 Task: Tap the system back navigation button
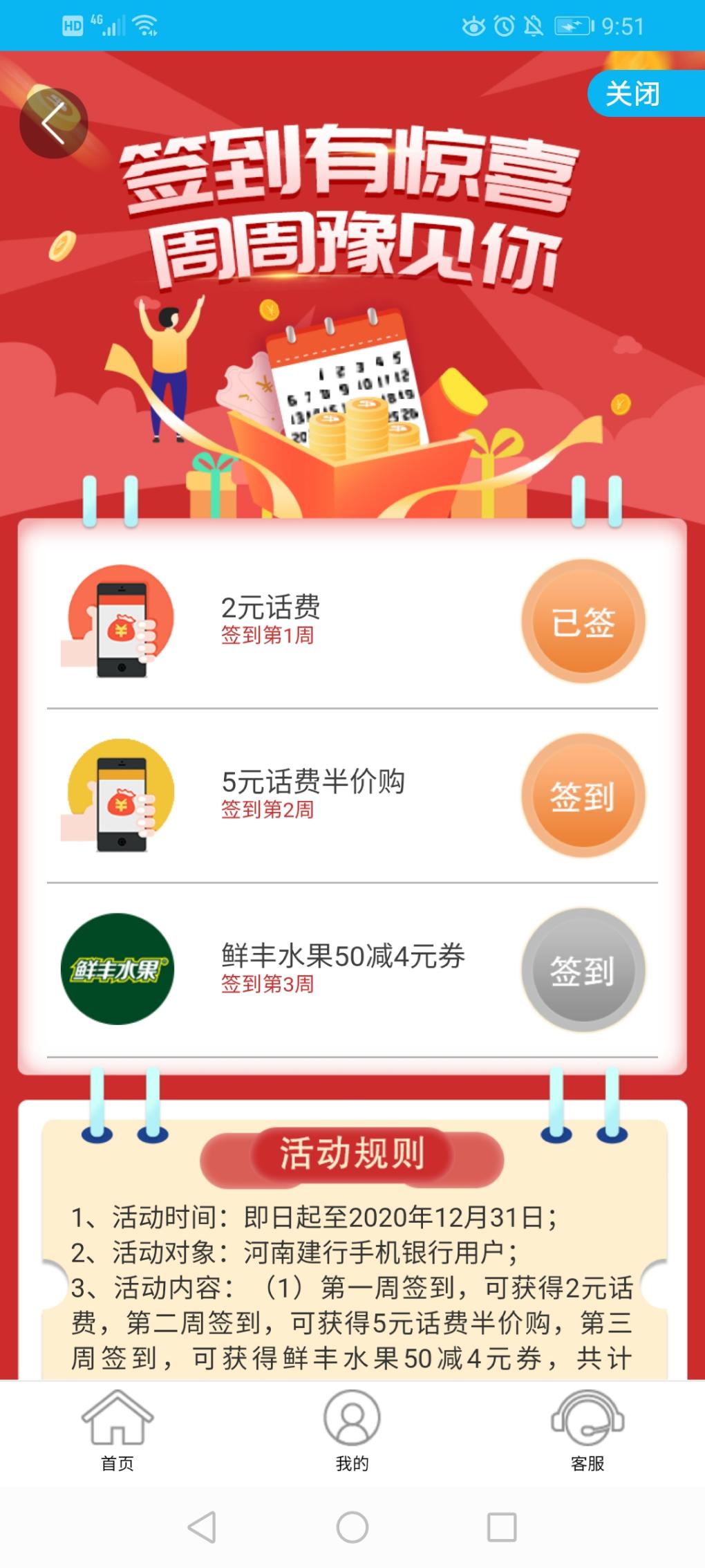point(202,1527)
